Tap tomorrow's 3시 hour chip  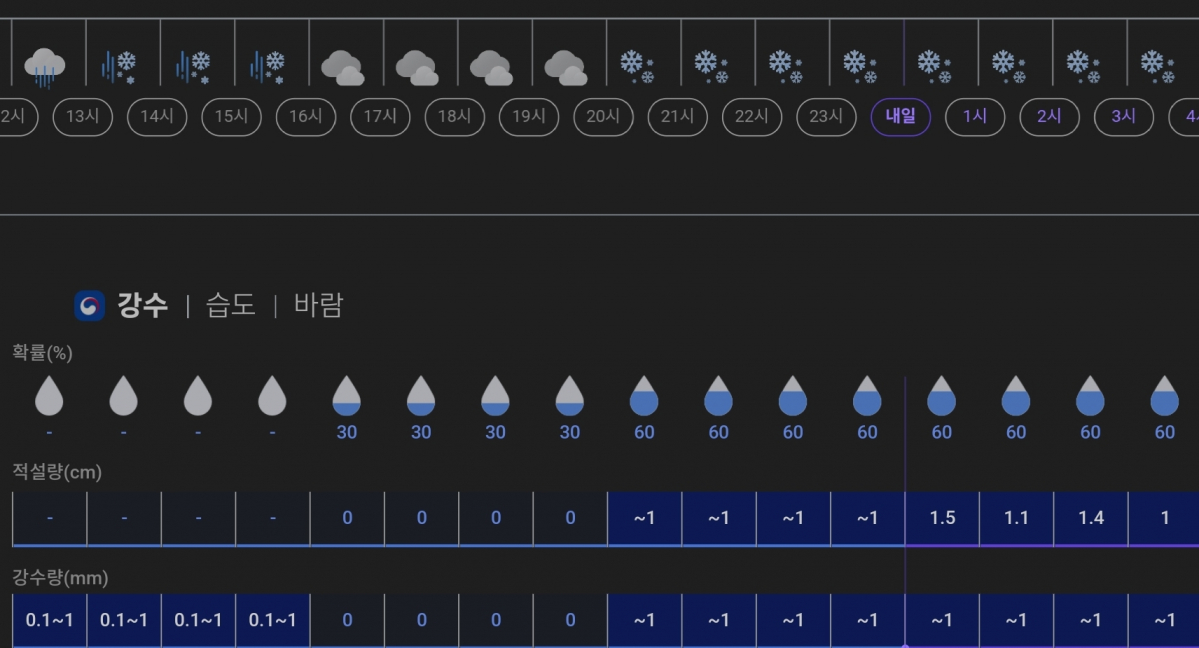[1124, 117]
